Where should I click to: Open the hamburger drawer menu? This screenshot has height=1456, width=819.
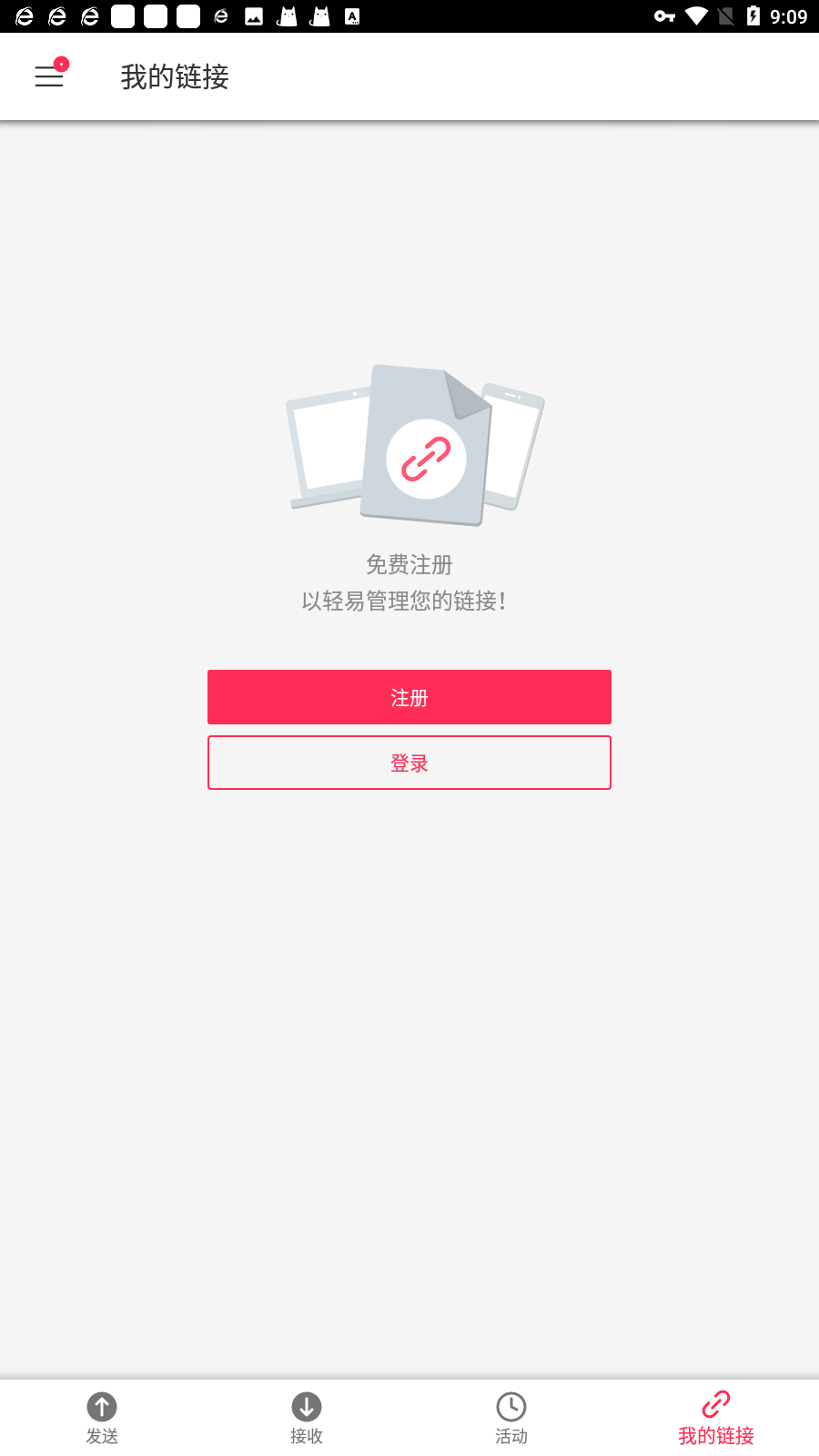49,77
